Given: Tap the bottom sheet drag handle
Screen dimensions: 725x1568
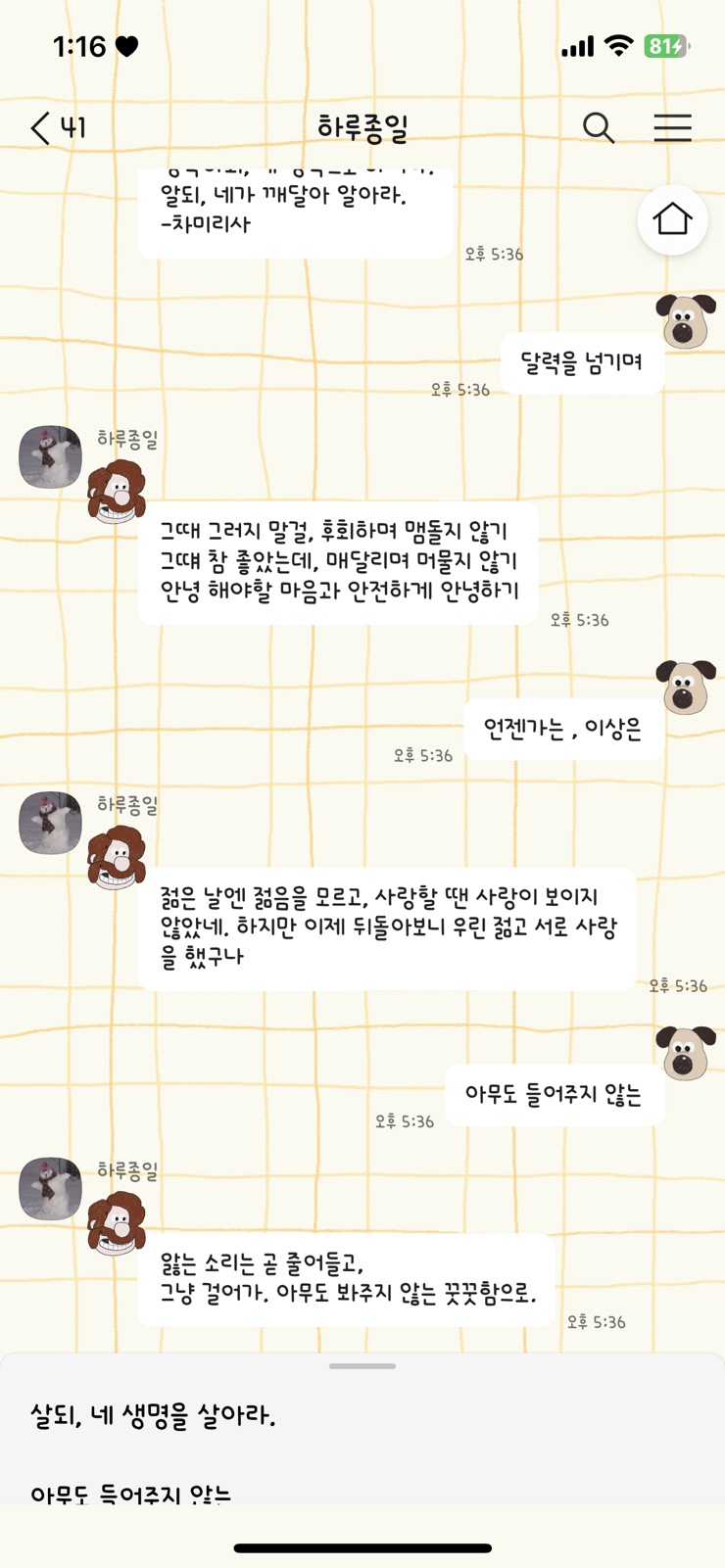Looking at the screenshot, I should click(x=362, y=1365).
